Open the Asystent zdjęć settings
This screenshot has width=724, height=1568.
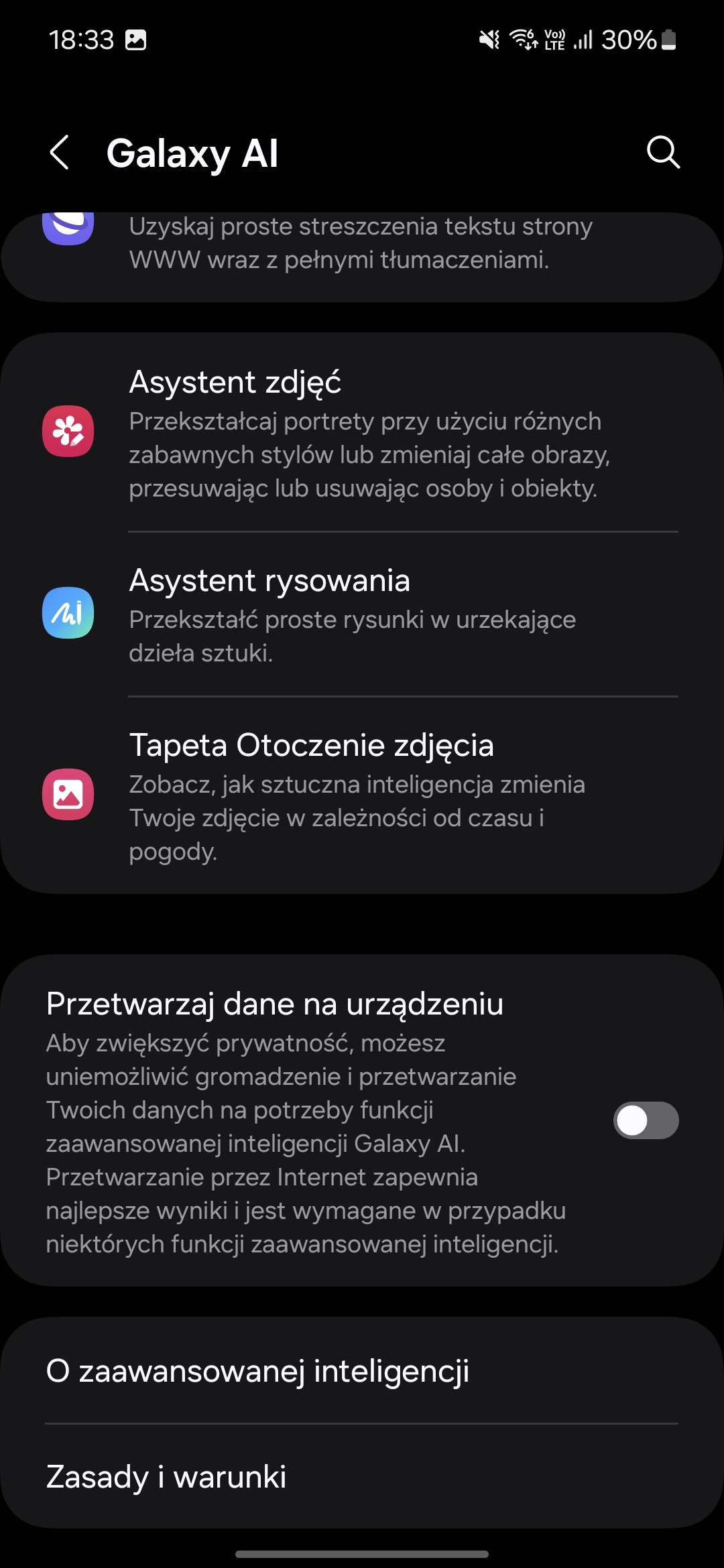pos(362,433)
